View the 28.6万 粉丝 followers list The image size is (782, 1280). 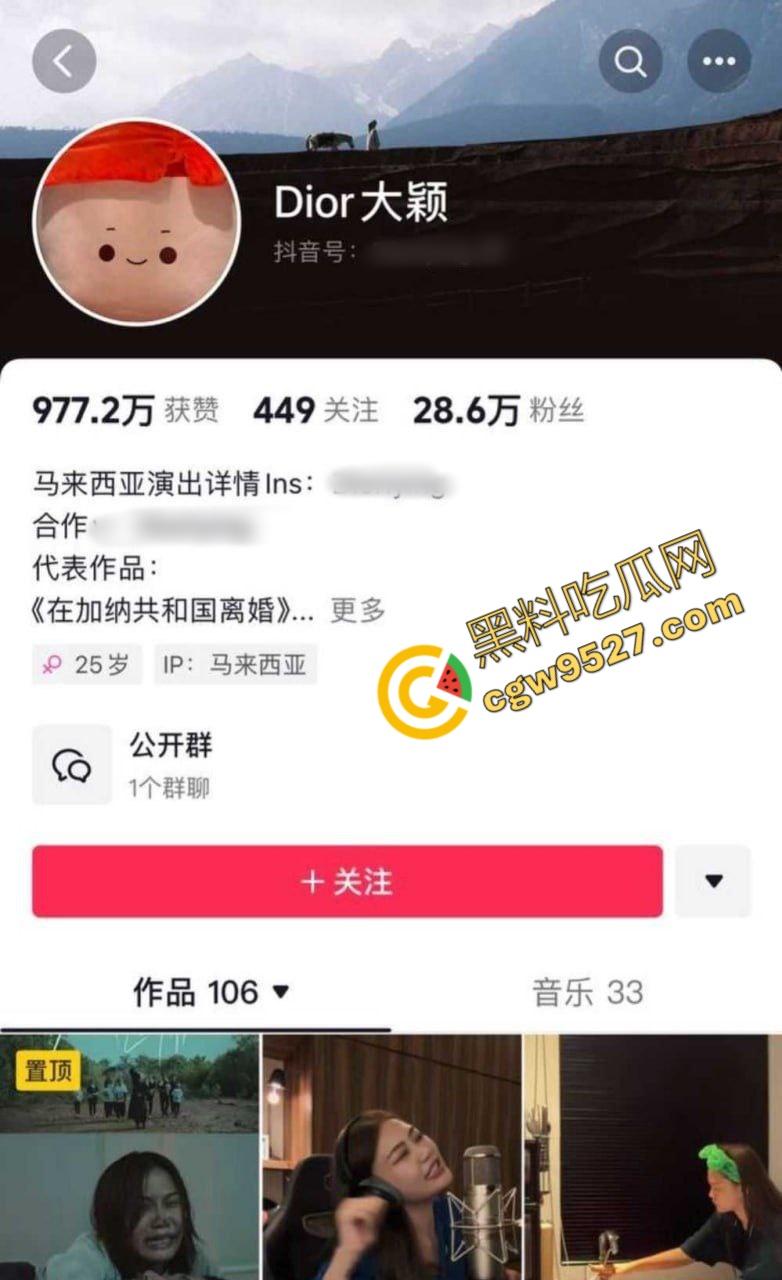[x=498, y=411]
